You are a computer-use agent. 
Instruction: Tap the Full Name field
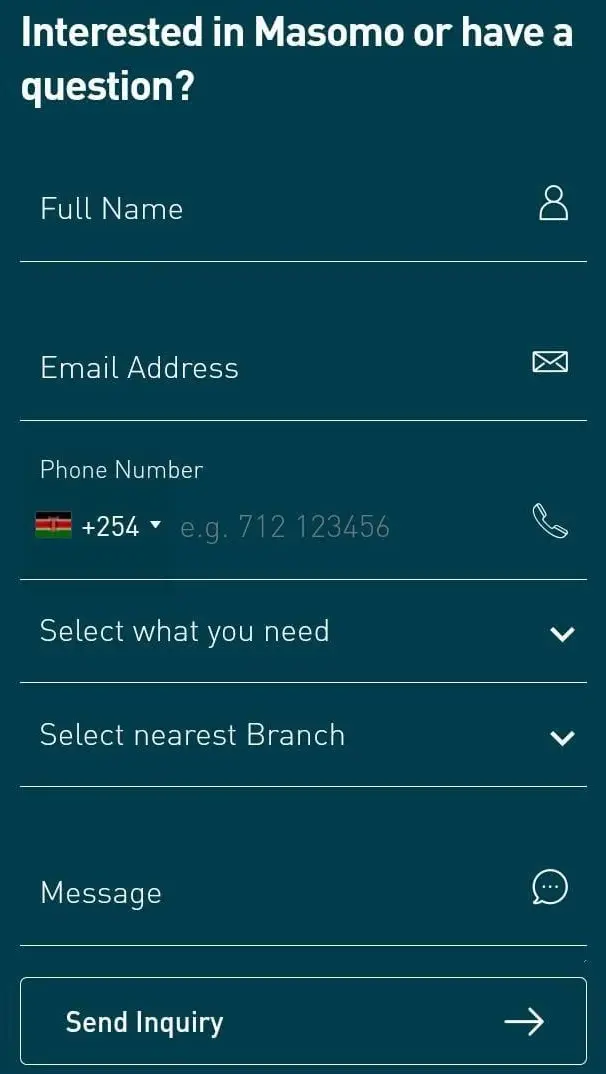(x=280, y=209)
